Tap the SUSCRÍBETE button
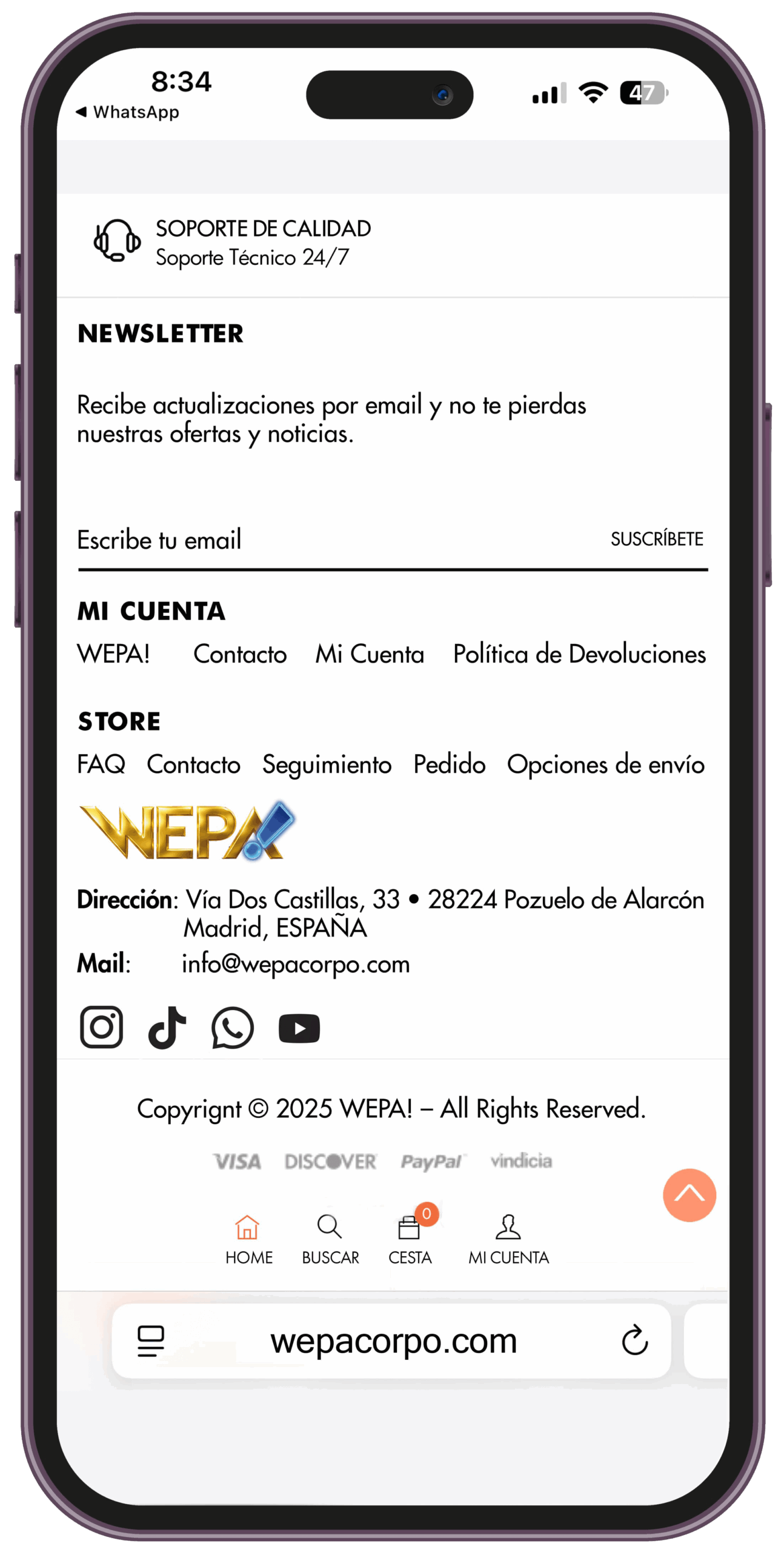 coord(656,538)
